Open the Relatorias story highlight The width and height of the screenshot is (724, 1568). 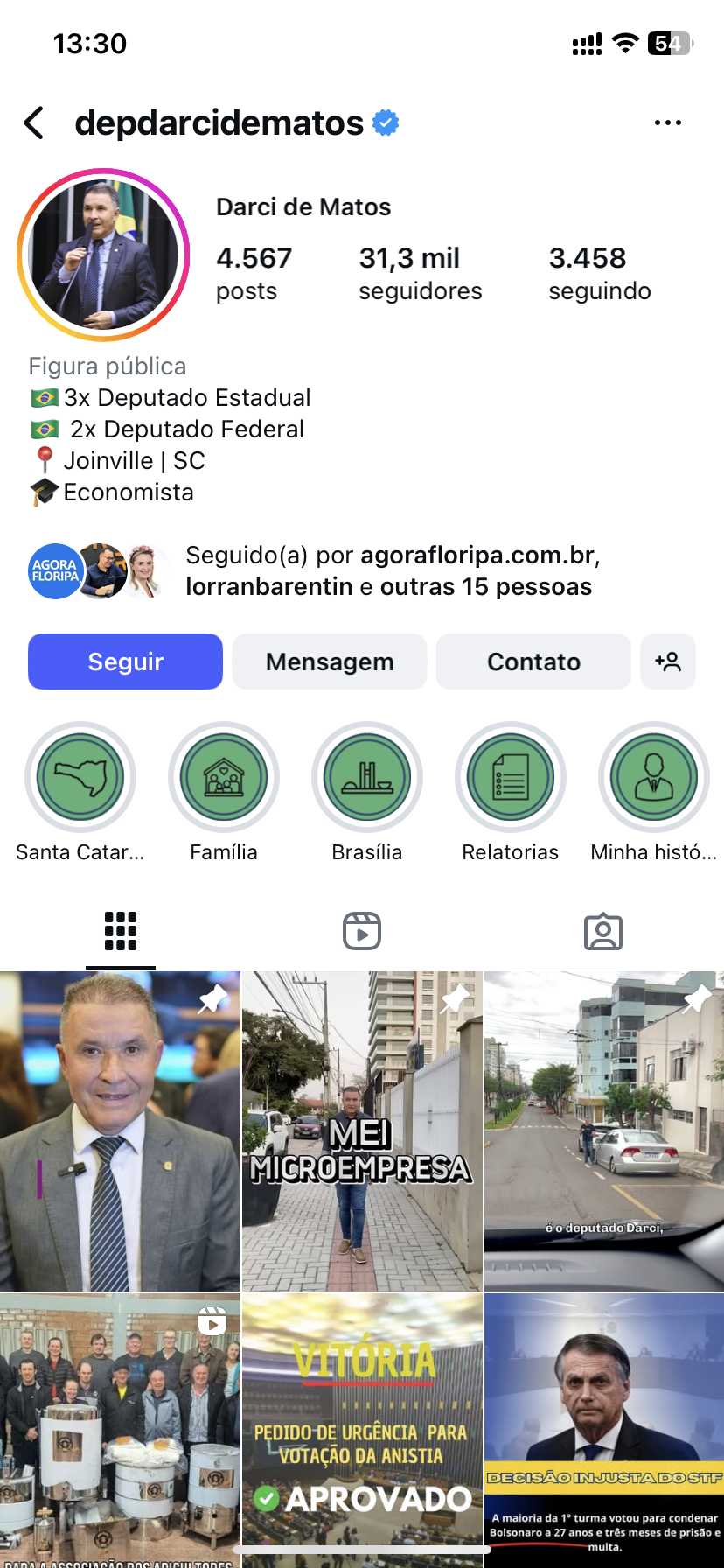[x=511, y=777]
